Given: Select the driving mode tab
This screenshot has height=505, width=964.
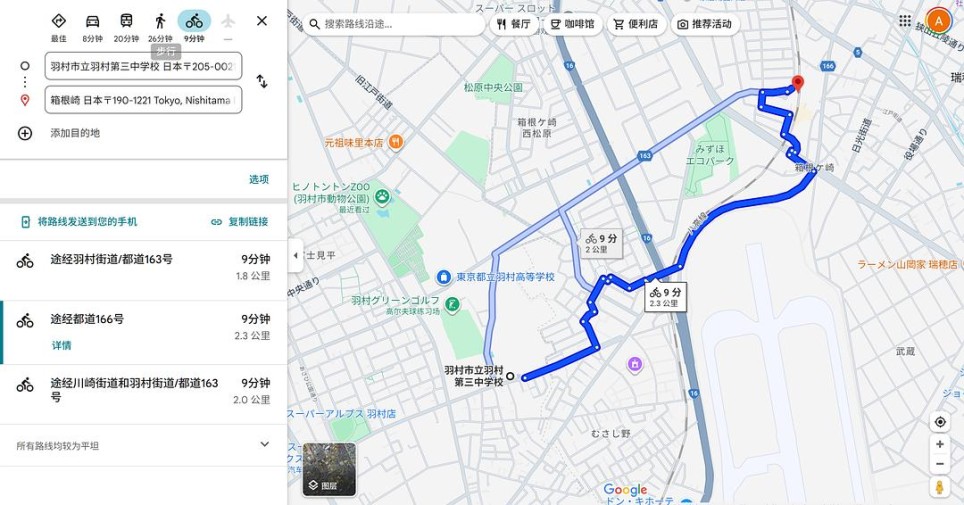Looking at the screenshot, I should [x=92, y=25].
